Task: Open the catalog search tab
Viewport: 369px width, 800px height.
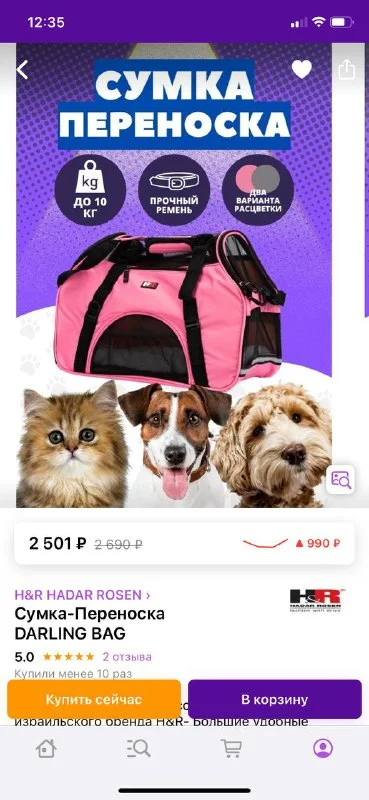Action: (x=138, y=748)
